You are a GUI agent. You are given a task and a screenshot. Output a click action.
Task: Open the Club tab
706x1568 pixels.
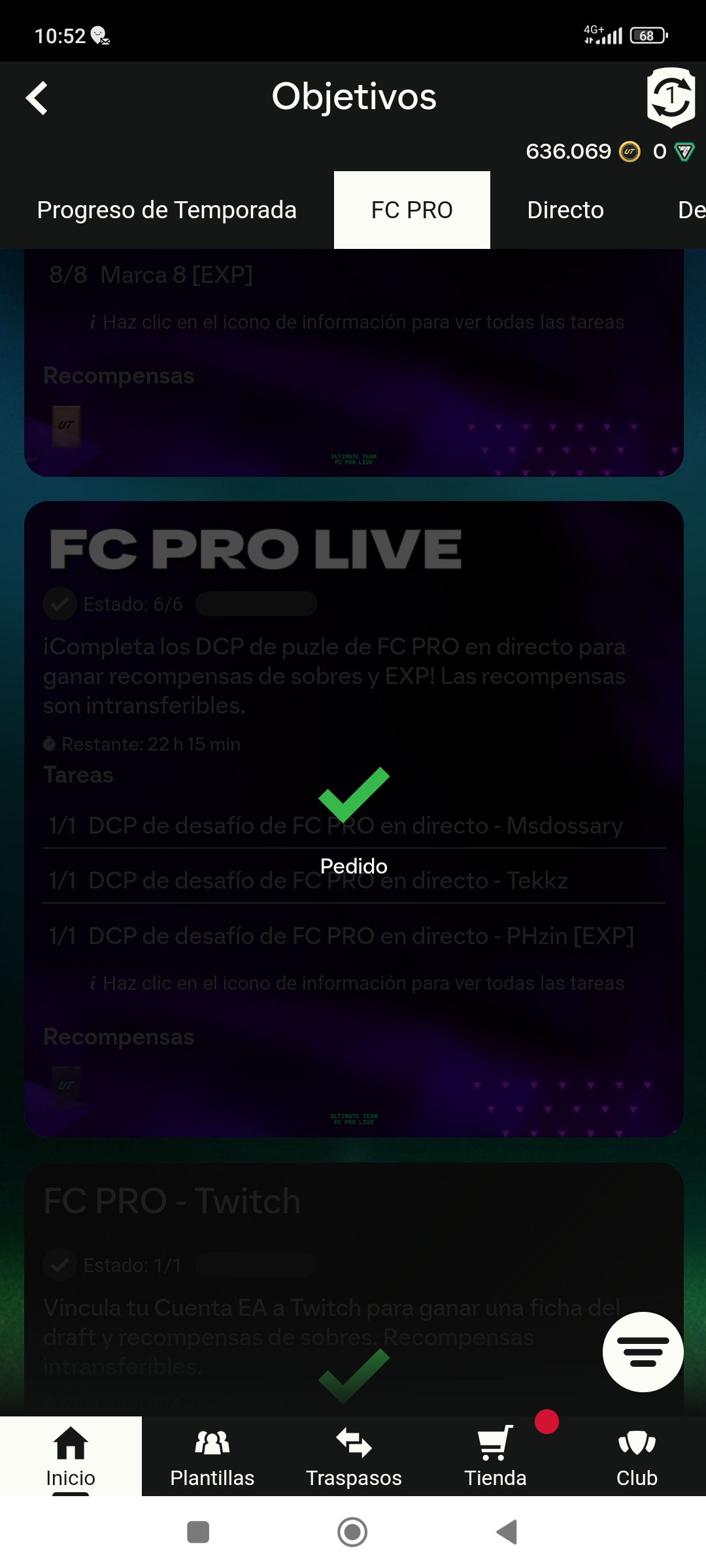[x=637, y=1457]
